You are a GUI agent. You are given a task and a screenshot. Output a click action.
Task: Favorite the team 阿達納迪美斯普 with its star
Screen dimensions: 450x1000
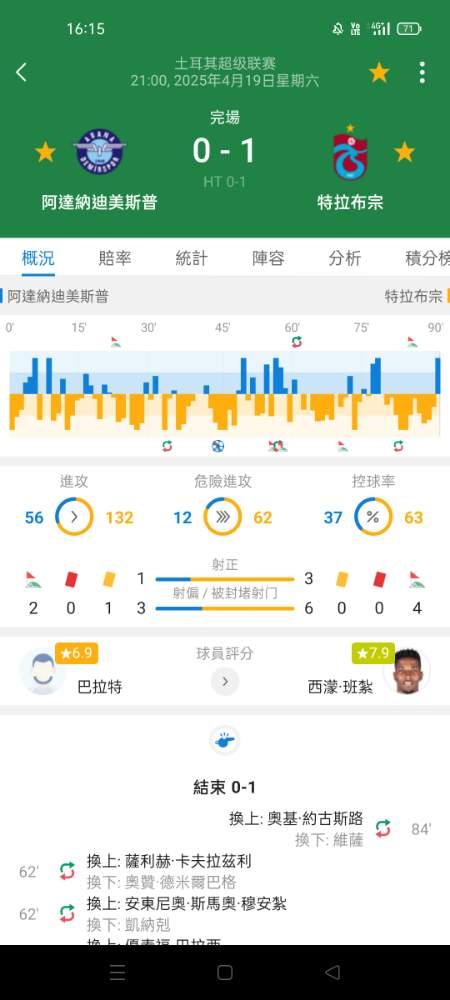point(45,152)
